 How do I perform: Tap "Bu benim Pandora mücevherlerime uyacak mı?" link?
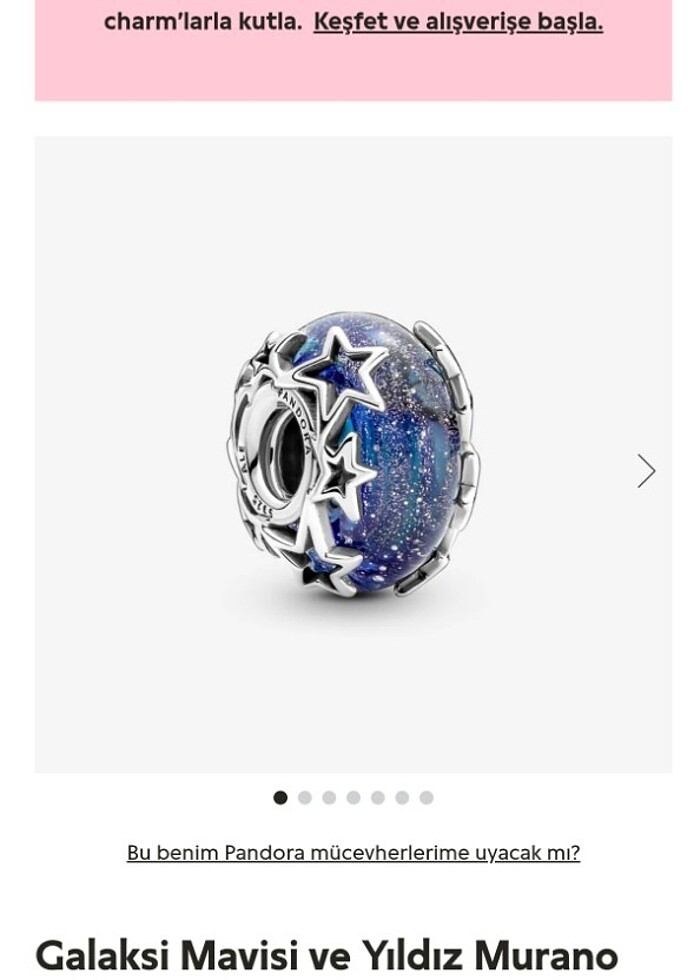tap(353, 853)
